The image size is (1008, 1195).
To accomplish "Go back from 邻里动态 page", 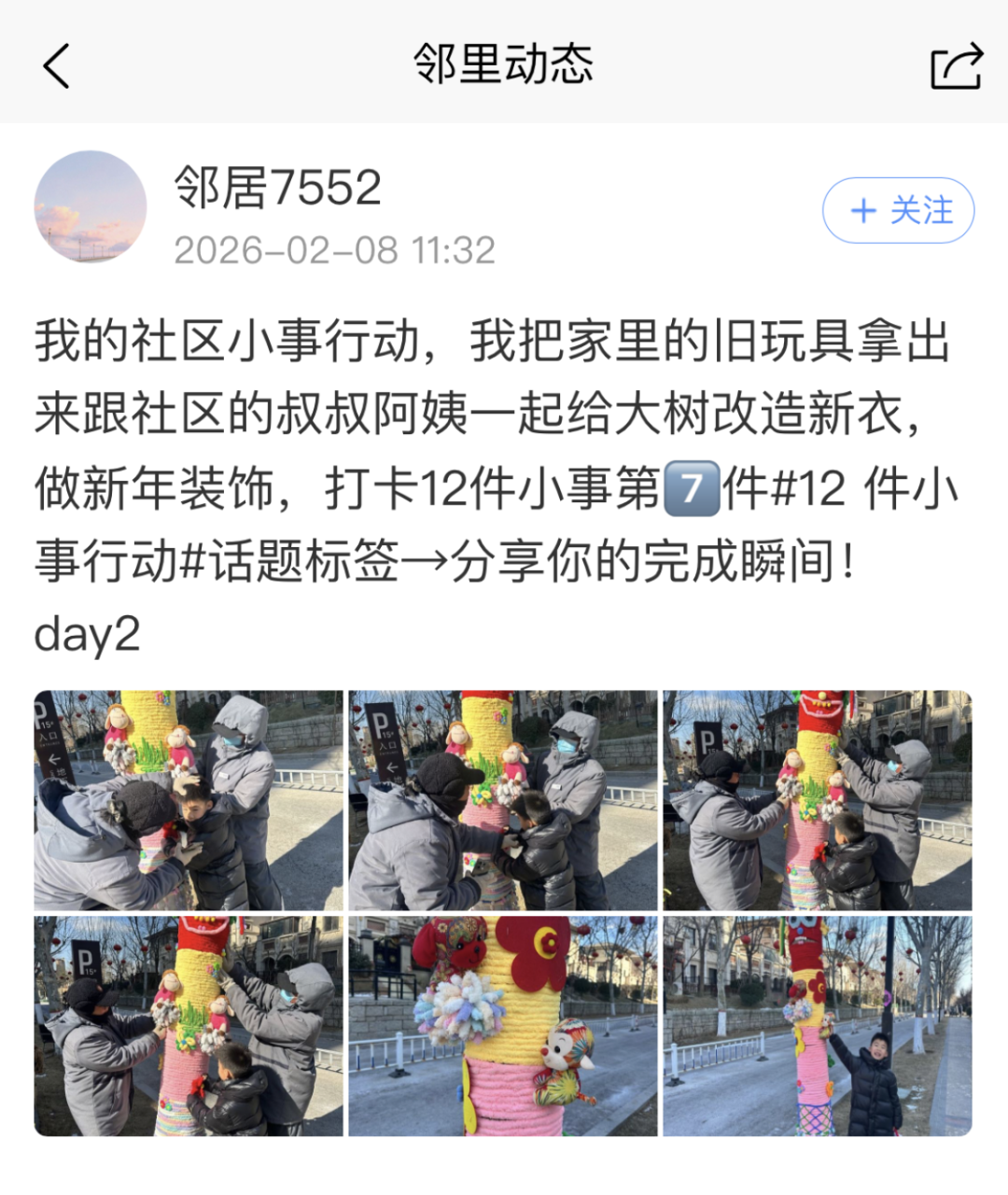I will point(56,66).
